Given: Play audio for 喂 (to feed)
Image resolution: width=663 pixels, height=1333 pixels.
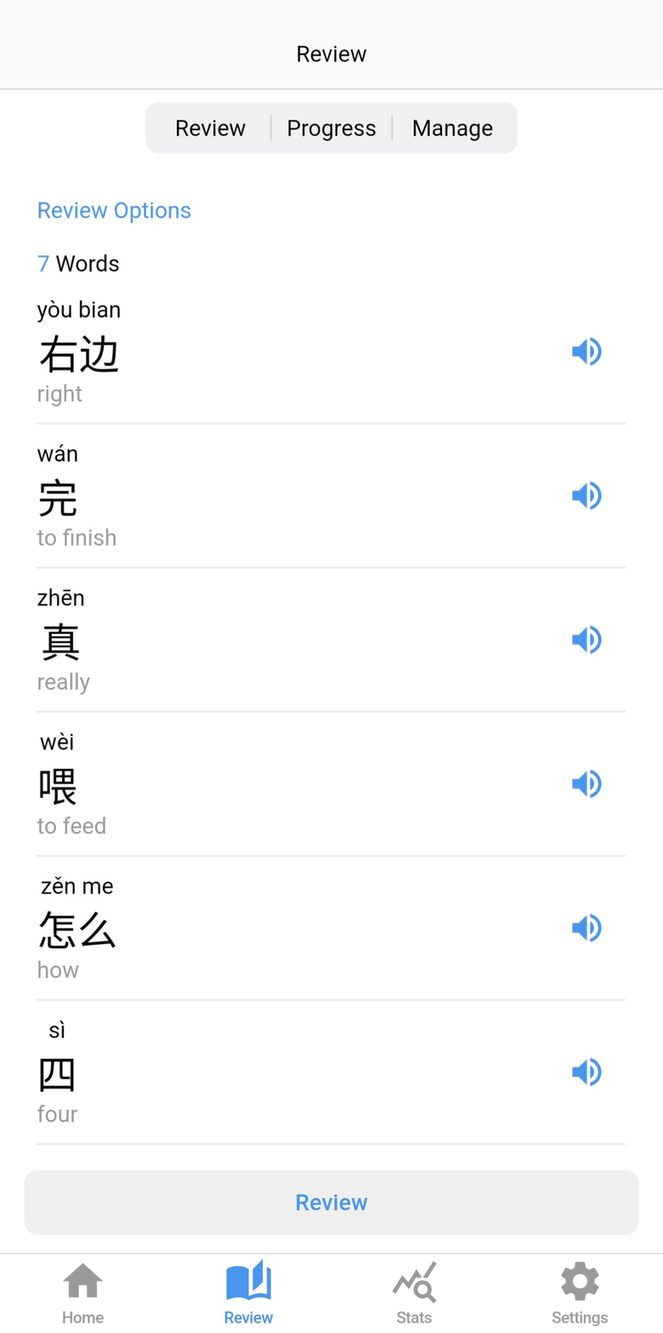Looking at the screenshot, I should point(586,784).
